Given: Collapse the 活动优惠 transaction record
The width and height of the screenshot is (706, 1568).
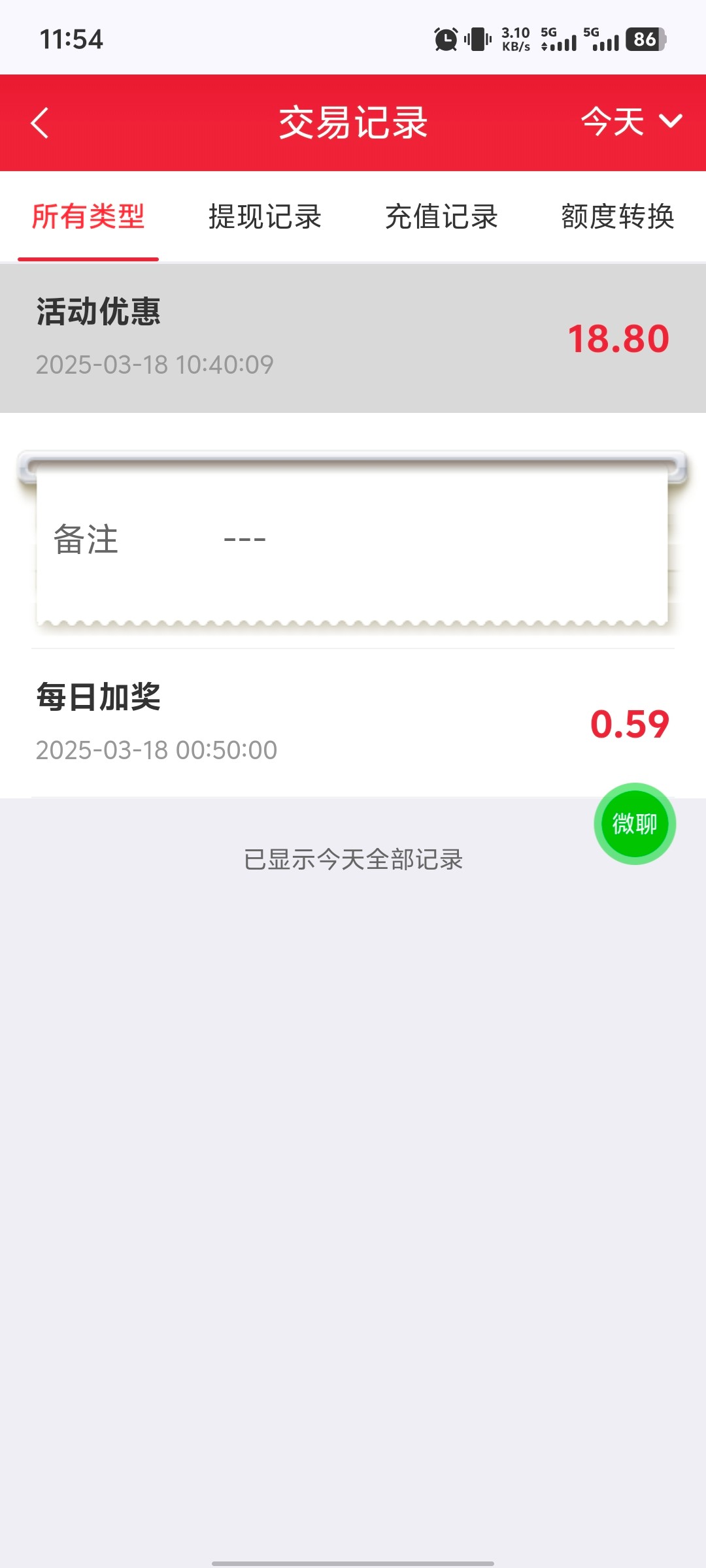Looking at the screenshot, I should pos(353,338).
